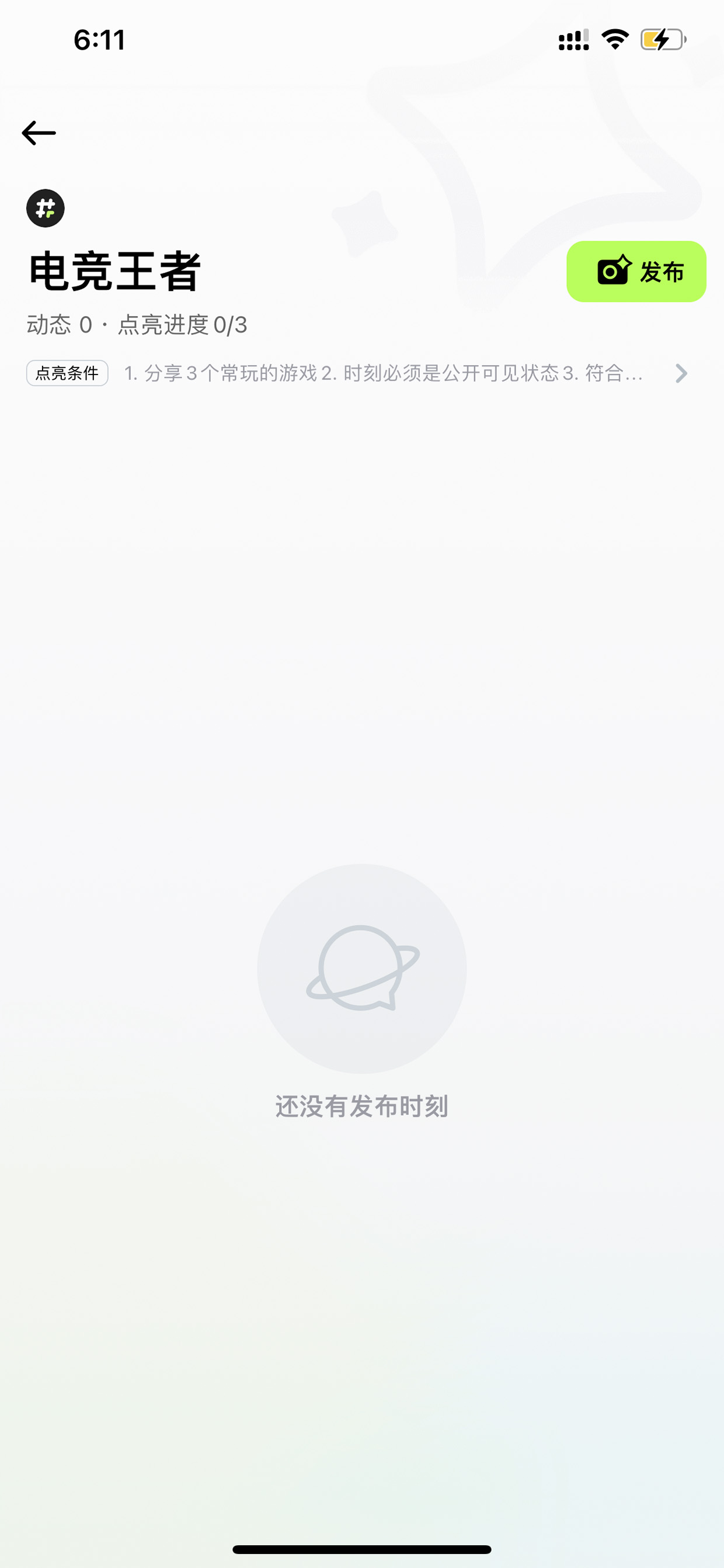
Task: Expand the 点亮条件 conditions row
Action: coord(358,373)
